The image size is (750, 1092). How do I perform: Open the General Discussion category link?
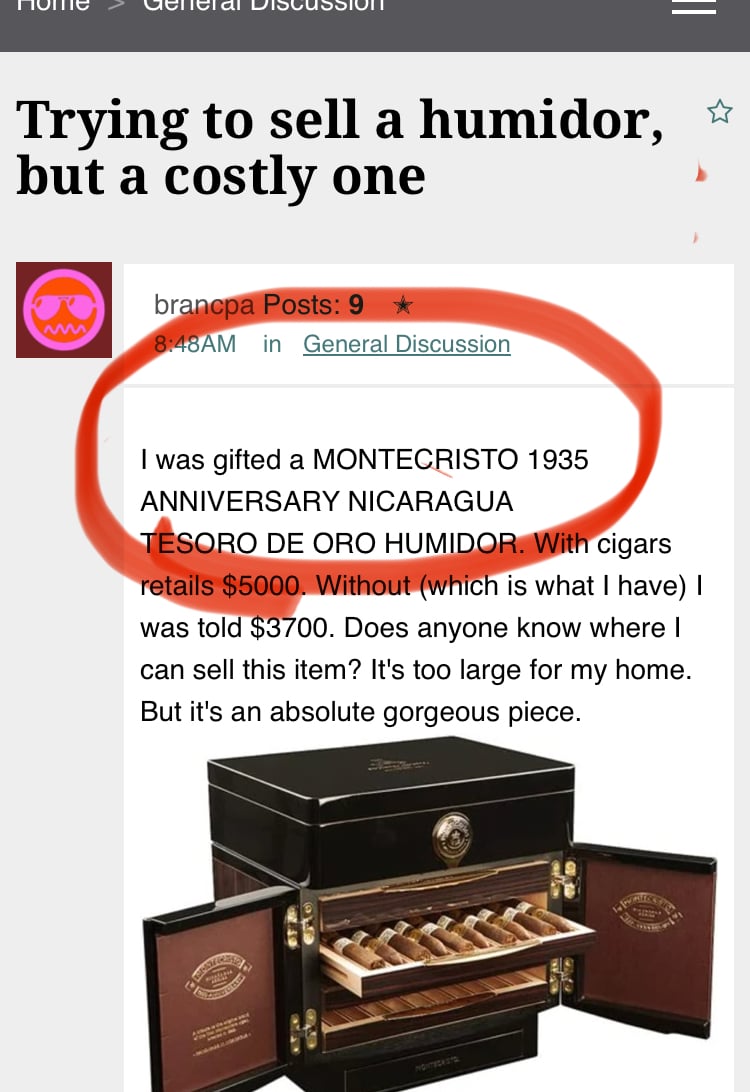click(406, 344)
